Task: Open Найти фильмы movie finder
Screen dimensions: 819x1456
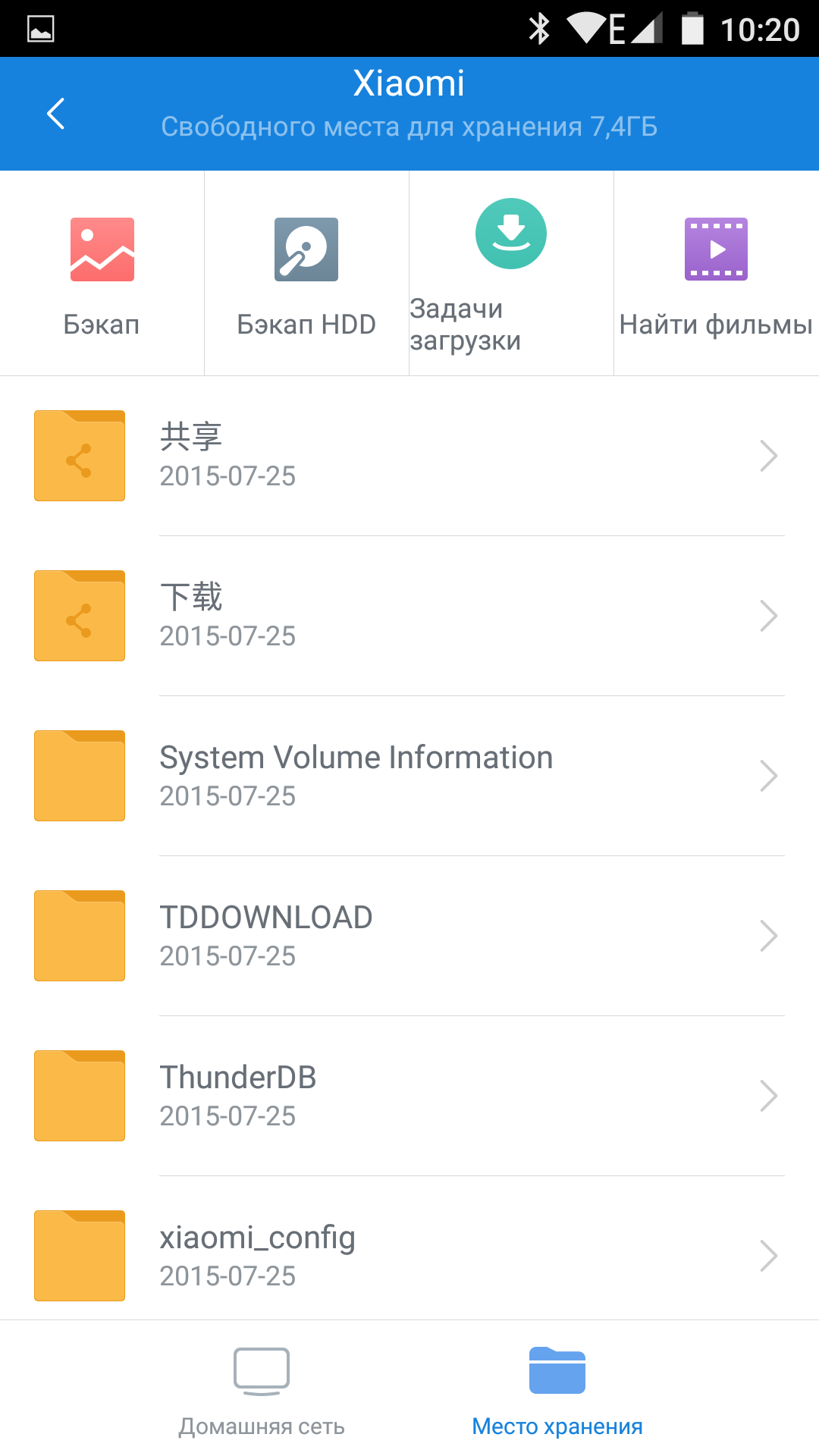Action: [716, 273]
